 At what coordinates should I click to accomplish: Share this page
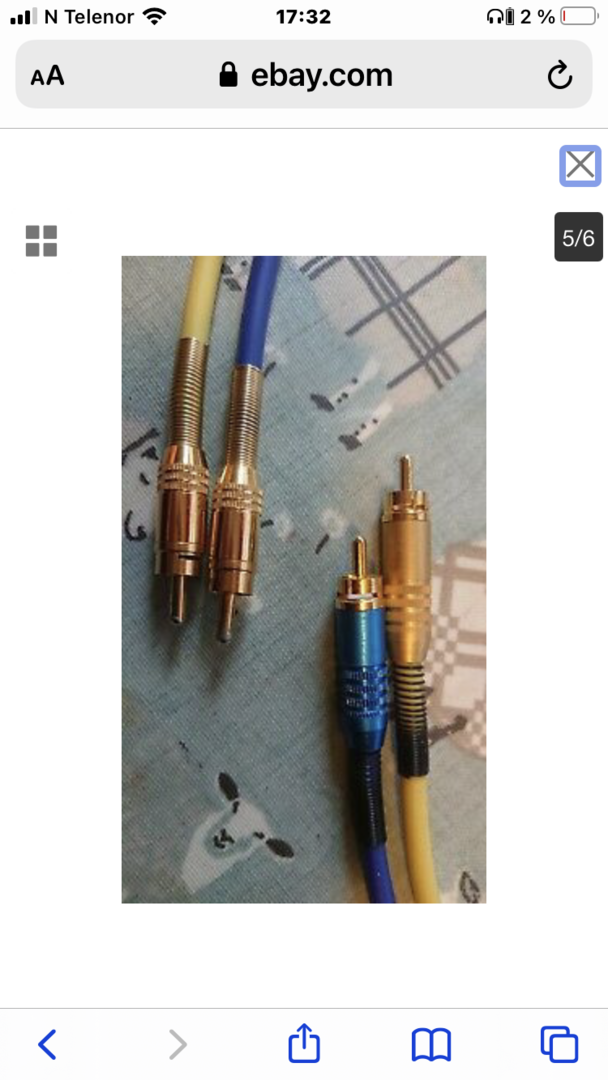pos(304,1043)
